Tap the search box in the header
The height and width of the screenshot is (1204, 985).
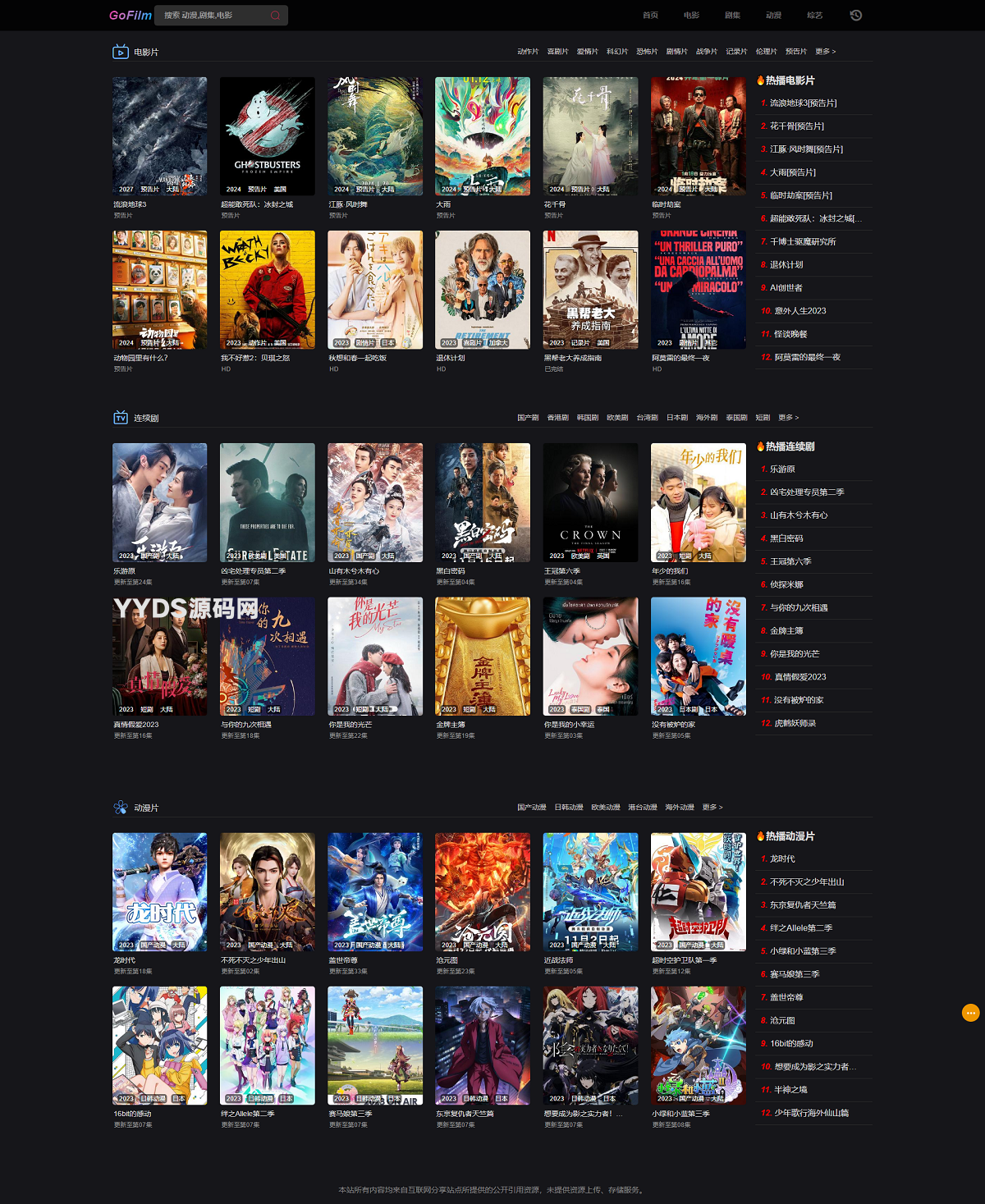(x=213, y=15)
